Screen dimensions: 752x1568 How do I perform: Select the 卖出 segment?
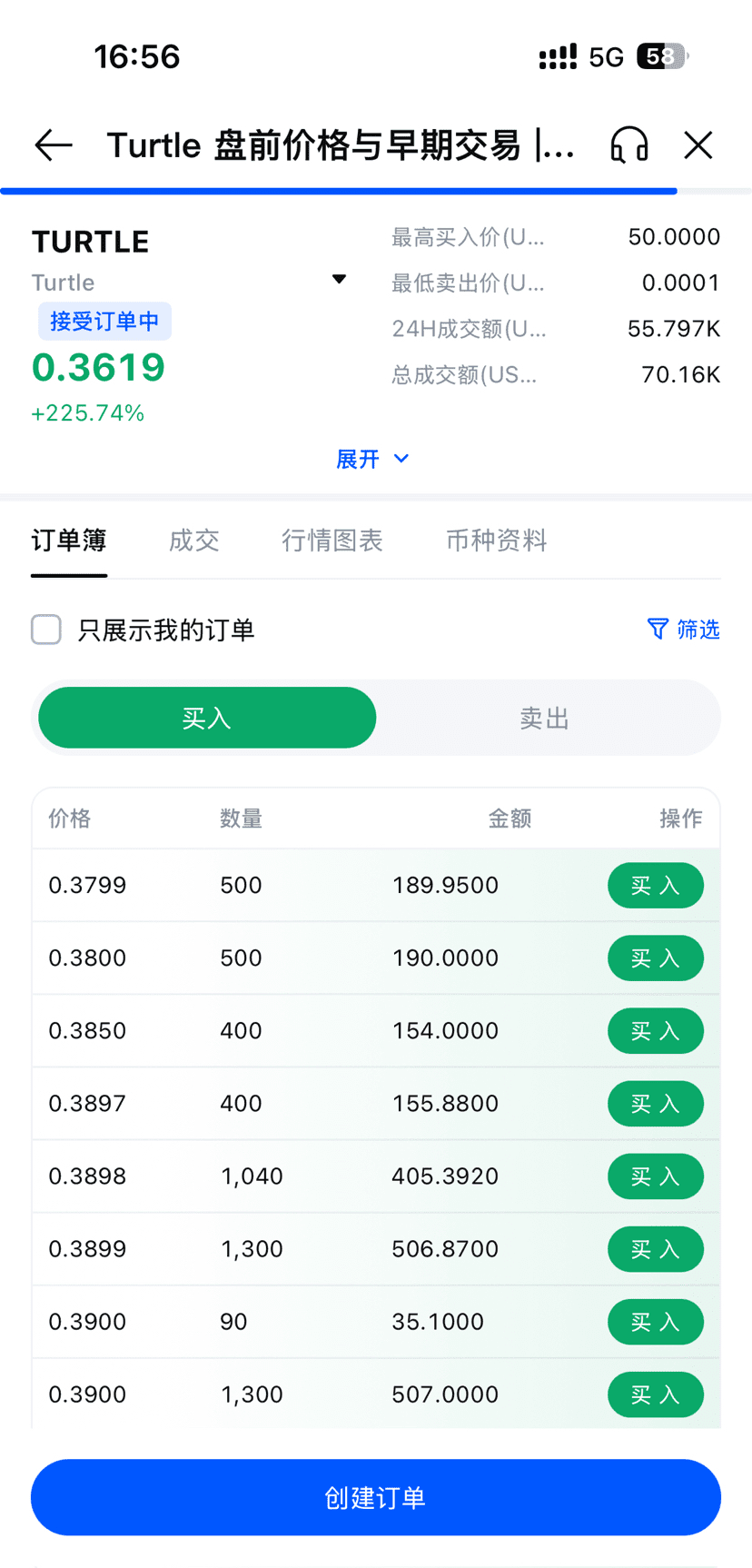click(x=544, y=719)
